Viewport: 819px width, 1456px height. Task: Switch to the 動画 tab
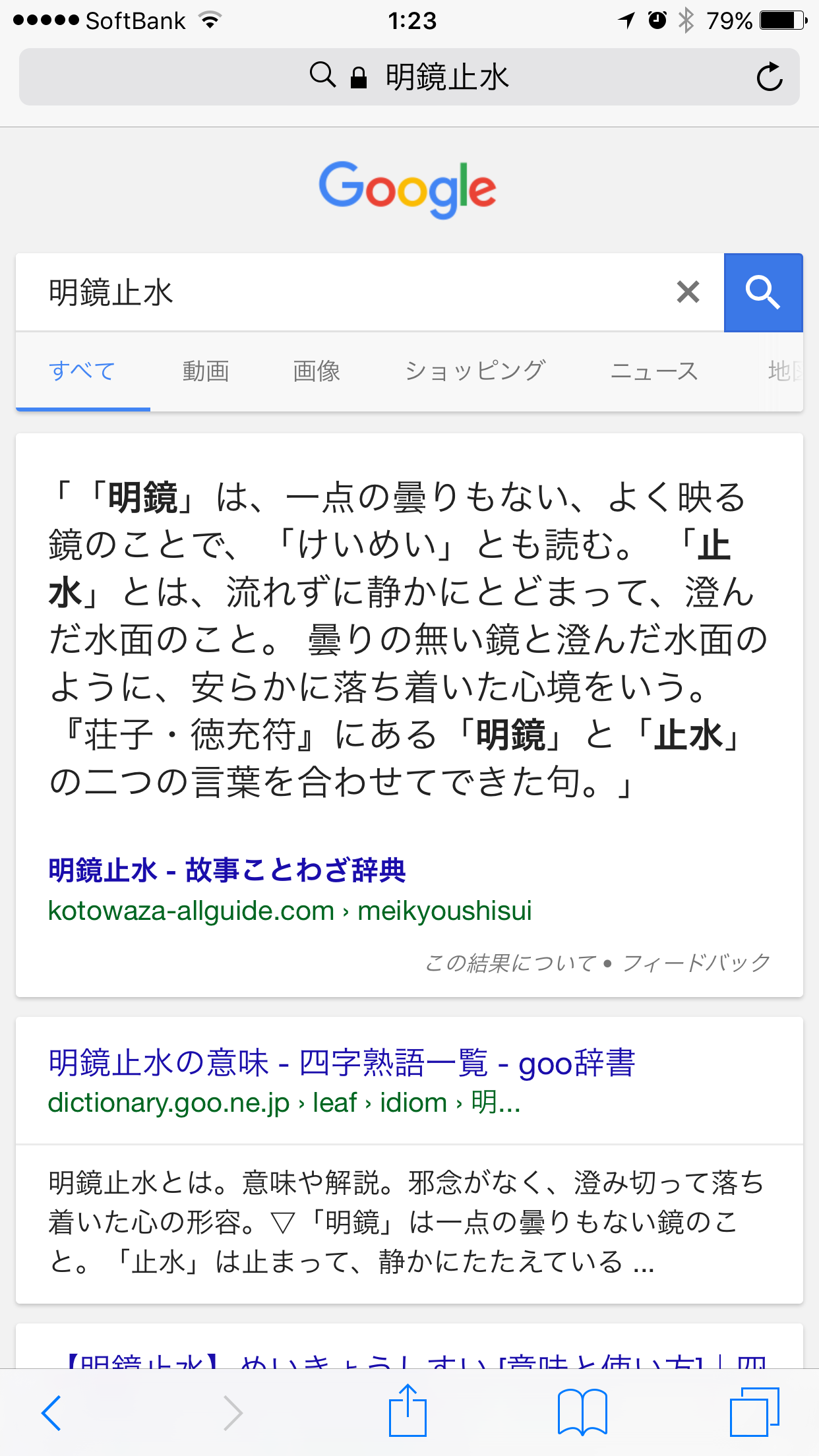tap(206, 371)
